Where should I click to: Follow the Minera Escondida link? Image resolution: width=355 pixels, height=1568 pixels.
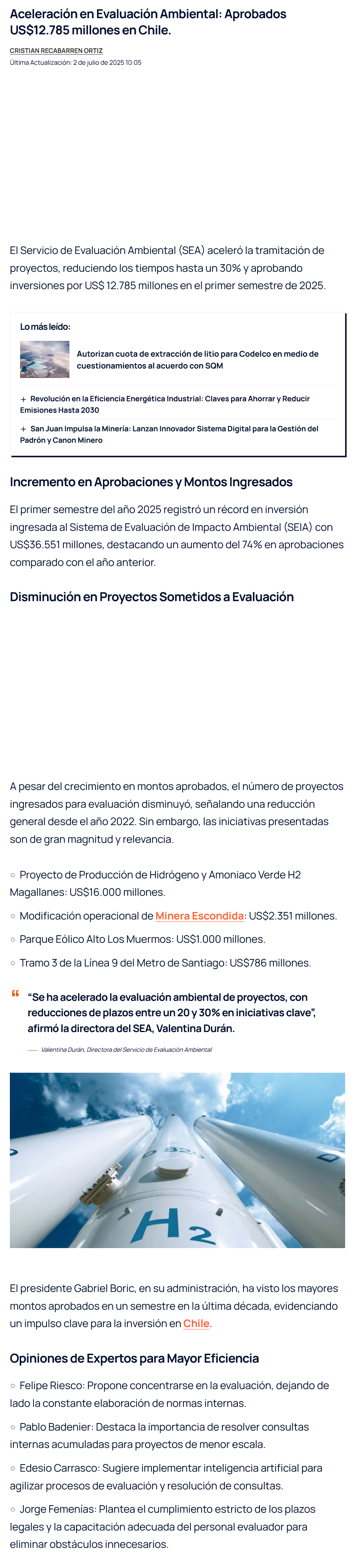click(199, 916)
